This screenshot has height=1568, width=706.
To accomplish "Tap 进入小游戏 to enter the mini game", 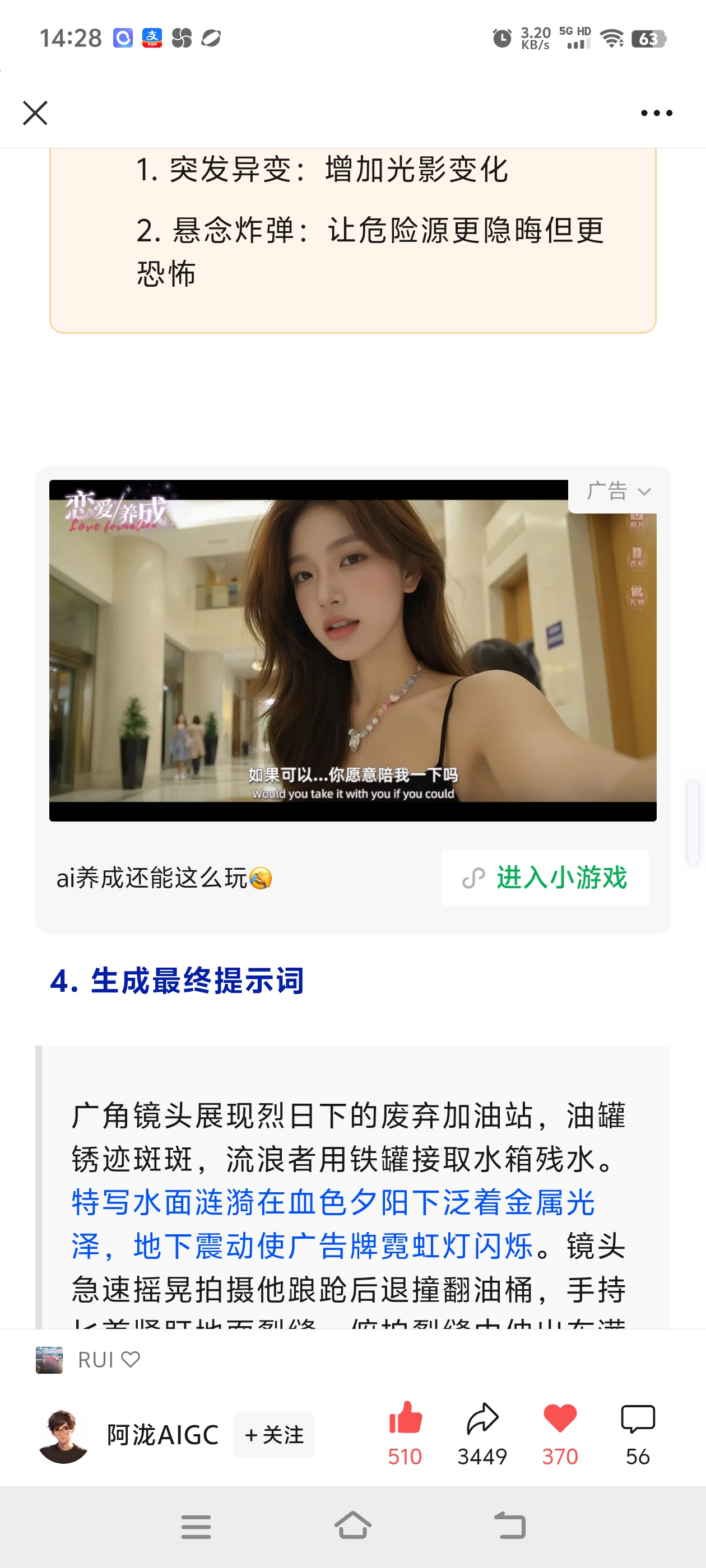I will 545,878.
